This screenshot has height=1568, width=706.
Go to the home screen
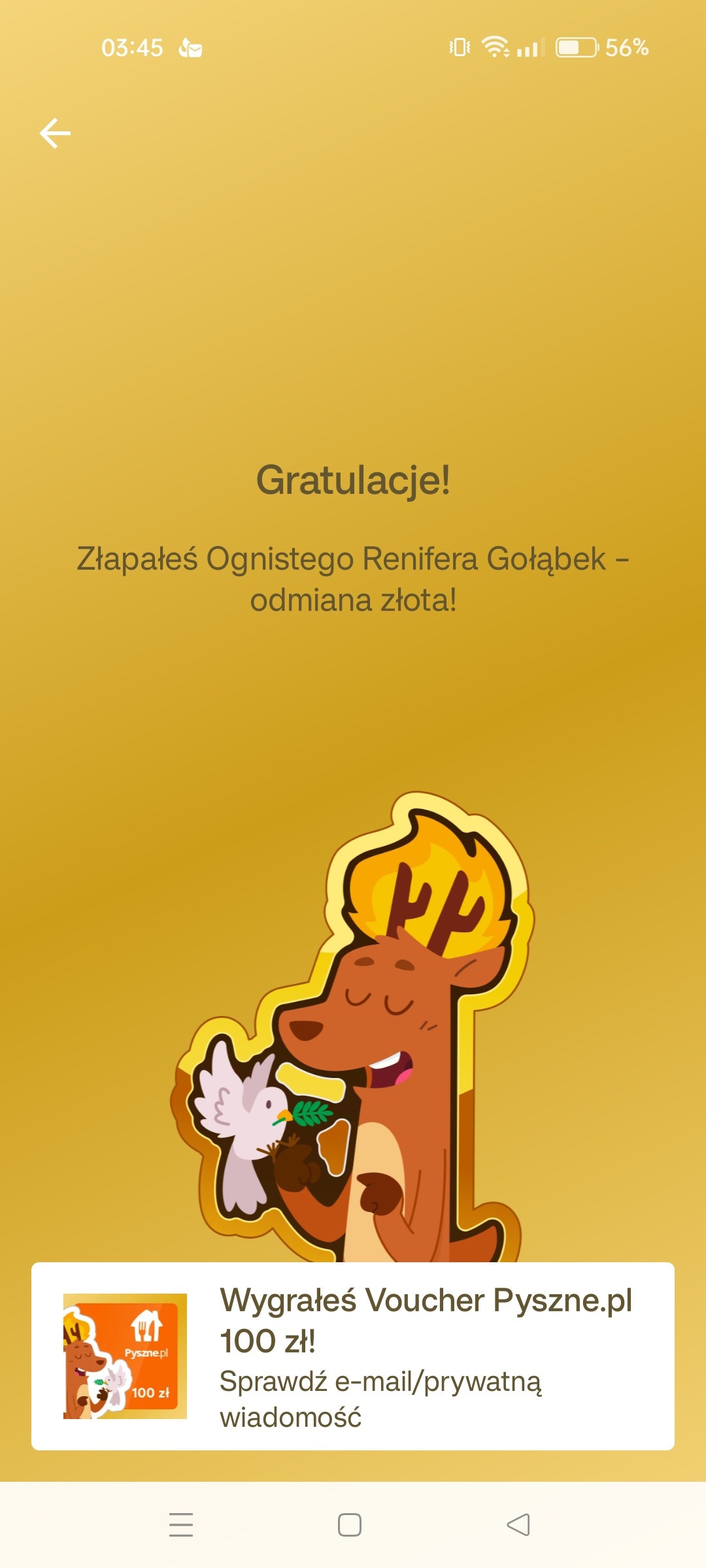pyautogui.click(x=350, y=1525)
